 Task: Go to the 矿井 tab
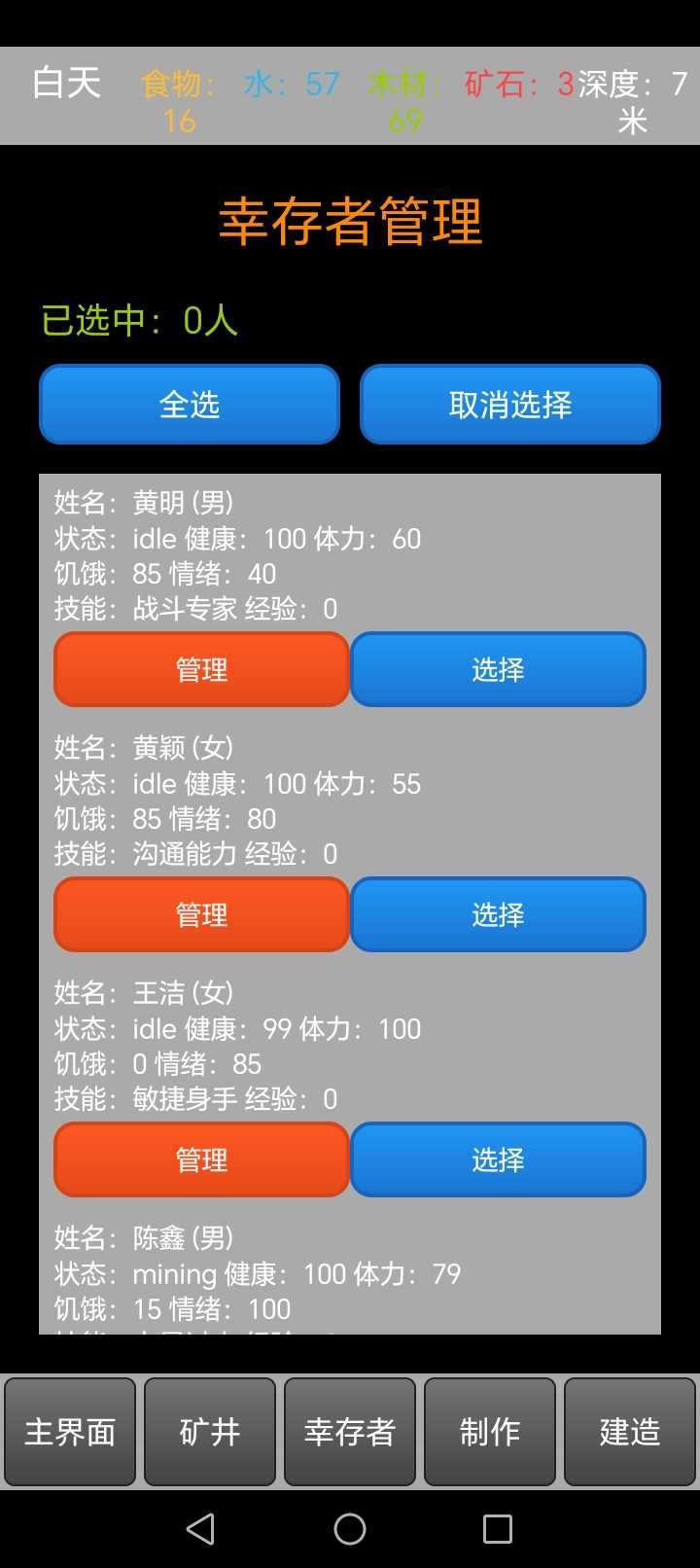point(210,1432)
